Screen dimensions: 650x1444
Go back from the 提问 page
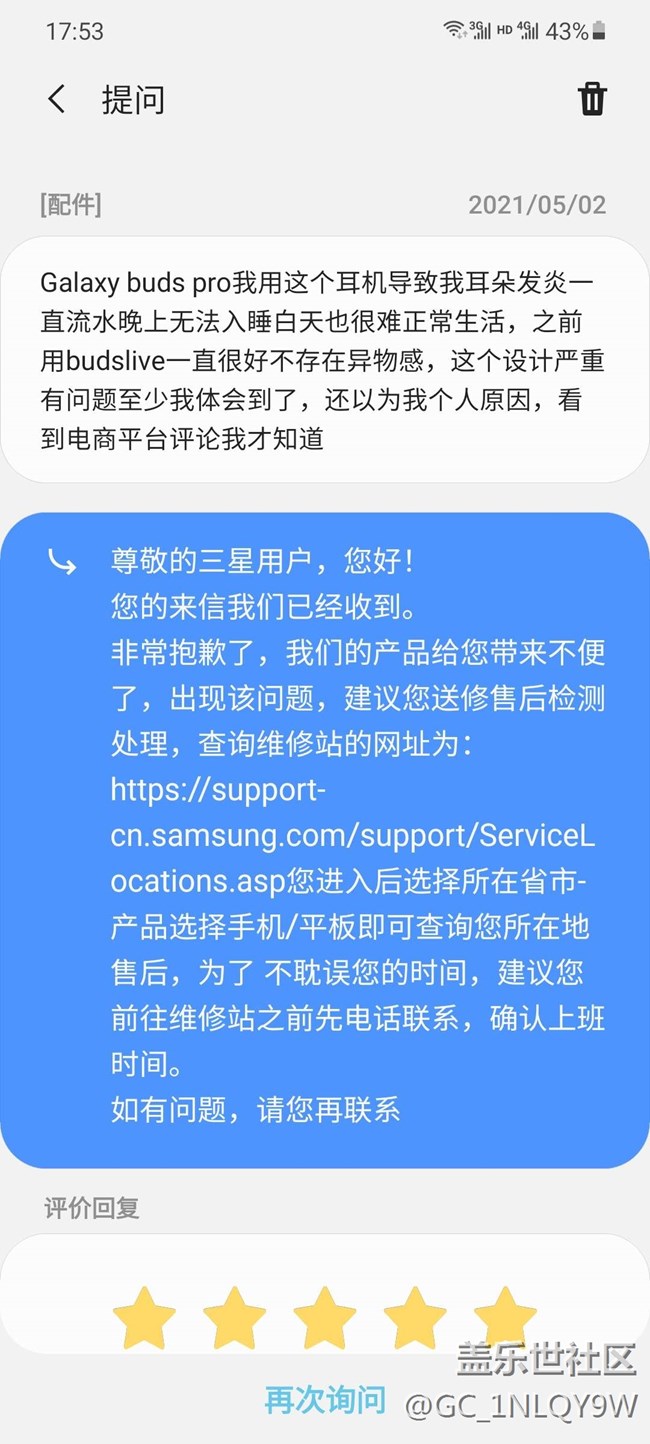point(57,100)
